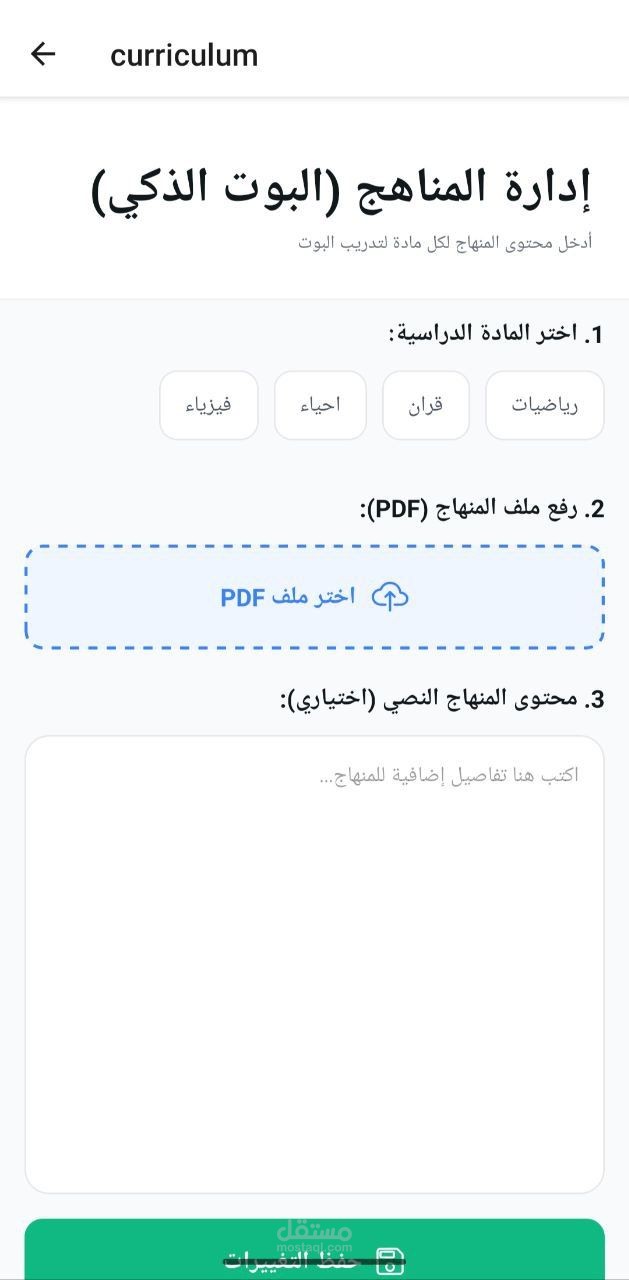The image size is (629, 1280).
Task: Pick the احياء subject chip
Action: 321,405
